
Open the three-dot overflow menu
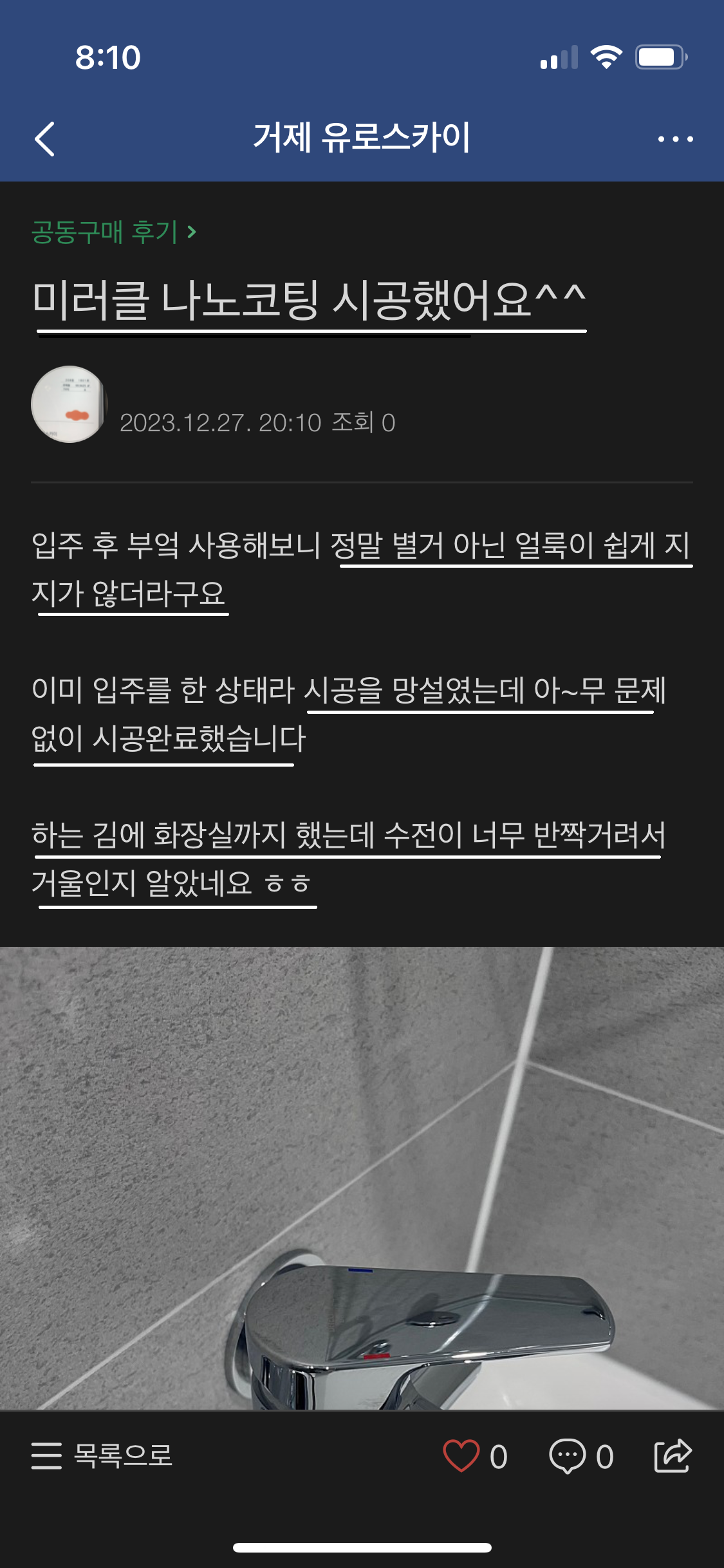point(675,139)
